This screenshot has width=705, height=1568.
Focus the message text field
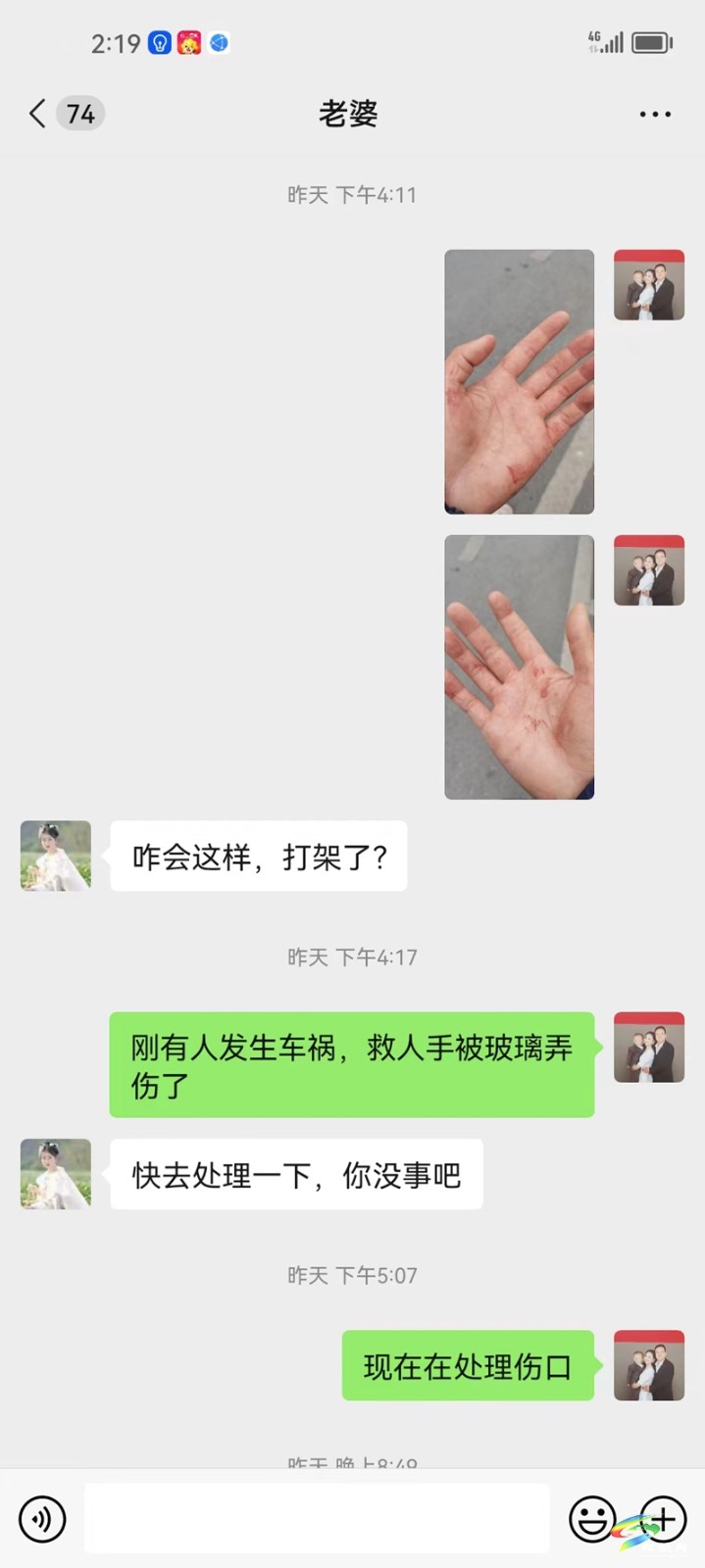click(x=316, y=1518)
